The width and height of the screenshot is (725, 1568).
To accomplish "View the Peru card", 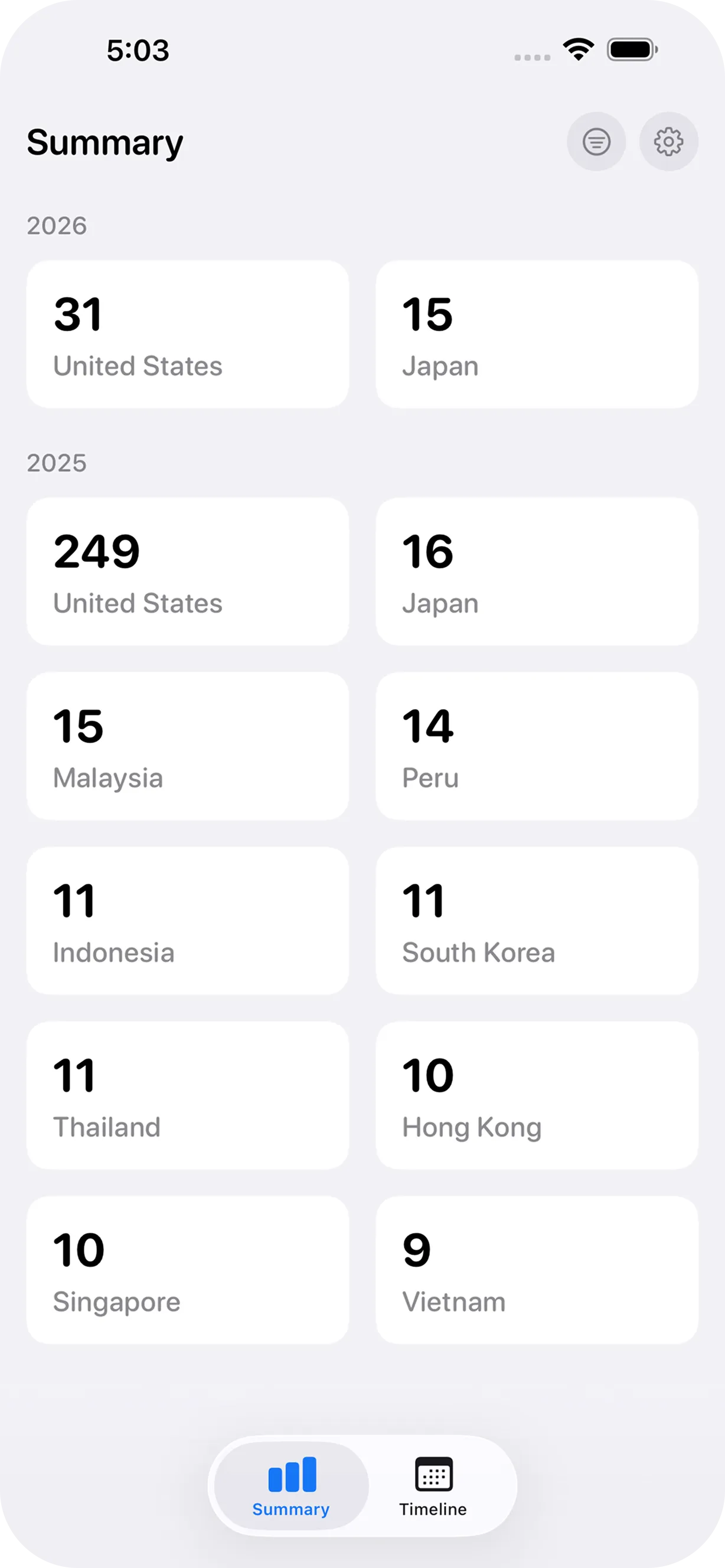I will 536,746.
